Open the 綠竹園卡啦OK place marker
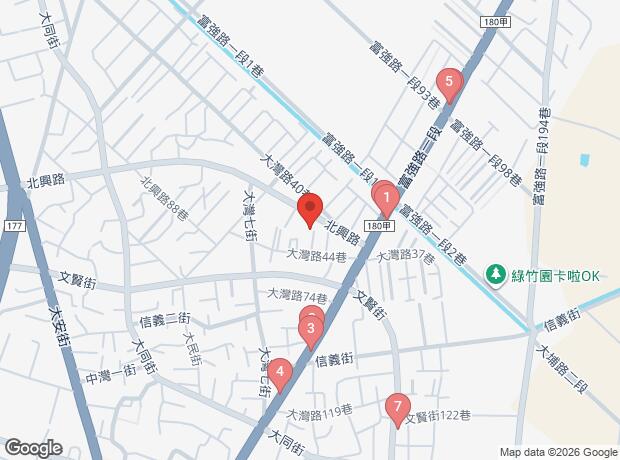The width and height of the screenshot is (620, 460). (495, 273)
